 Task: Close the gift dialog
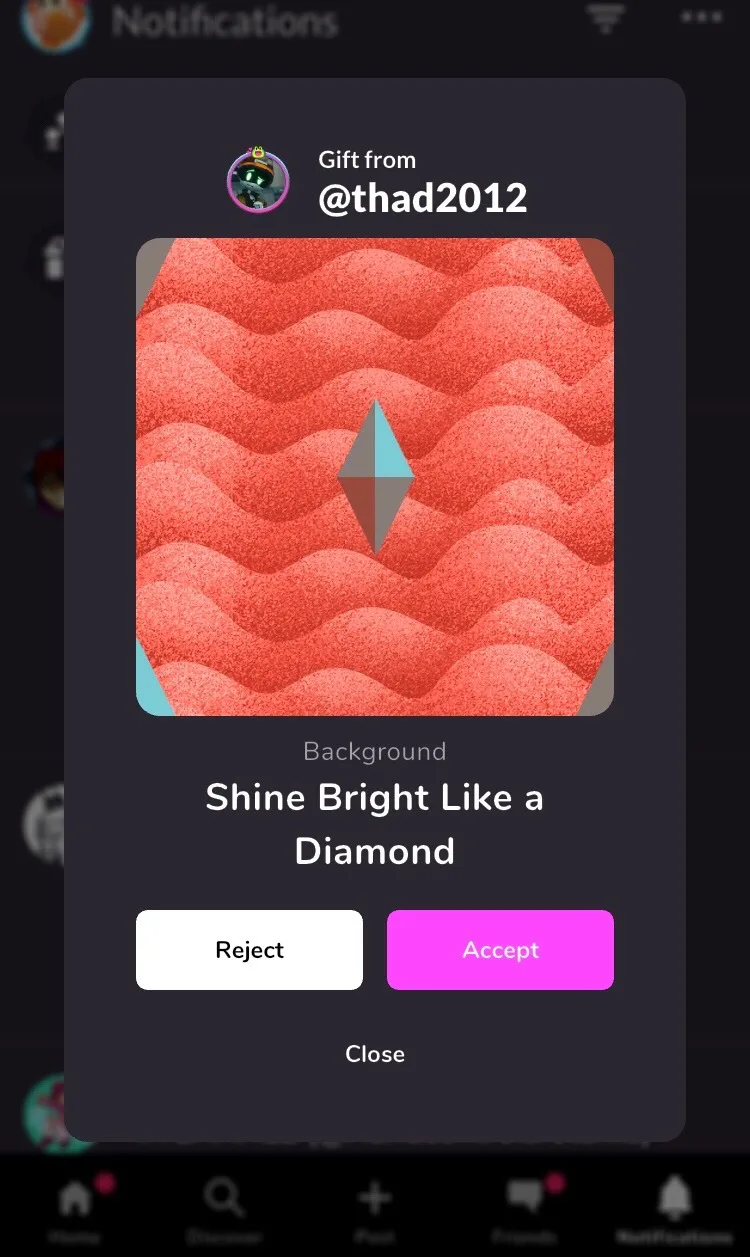click(x=375, y=1054)
